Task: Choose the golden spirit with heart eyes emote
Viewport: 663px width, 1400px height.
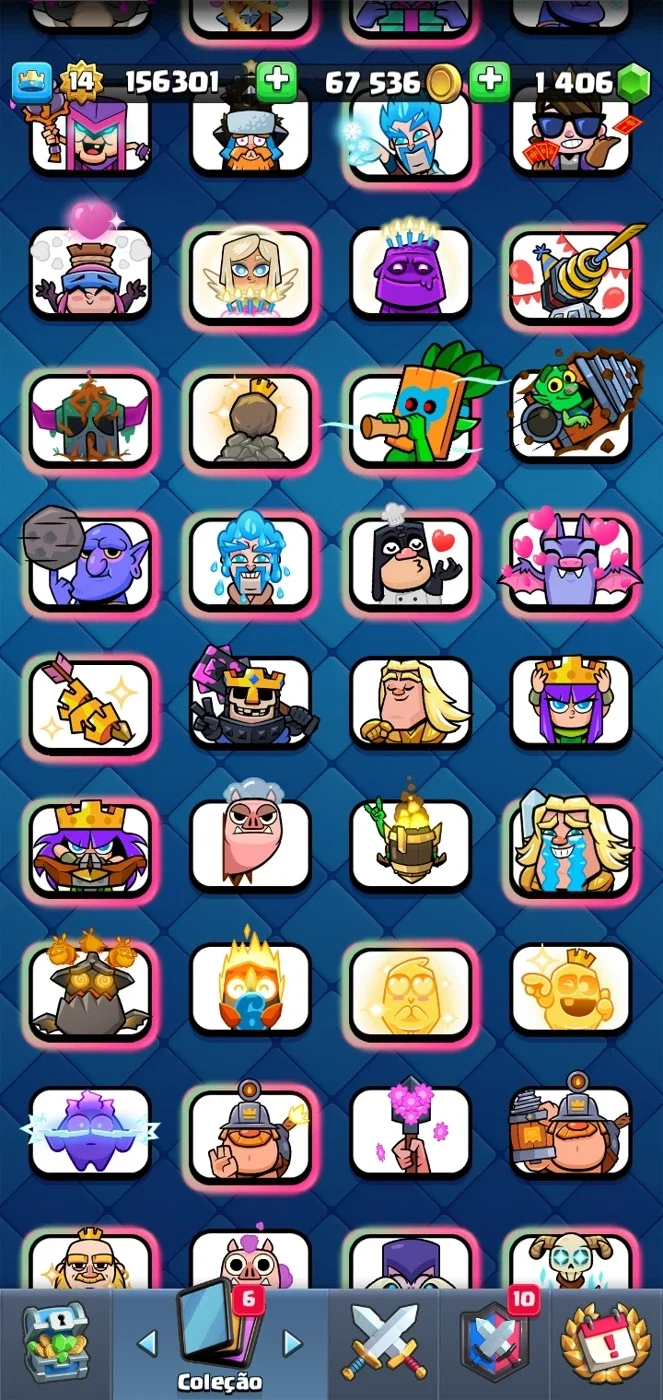Action: [410, 992]
